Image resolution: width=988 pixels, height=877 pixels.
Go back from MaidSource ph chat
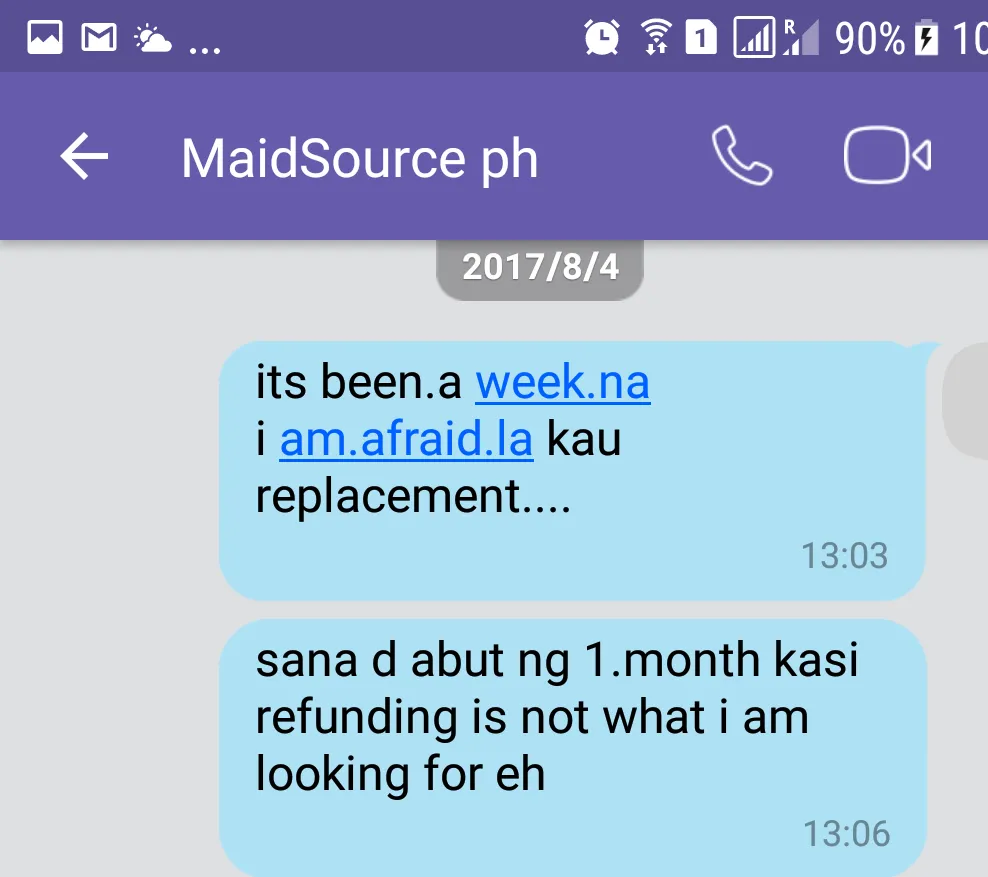(84, 158)
